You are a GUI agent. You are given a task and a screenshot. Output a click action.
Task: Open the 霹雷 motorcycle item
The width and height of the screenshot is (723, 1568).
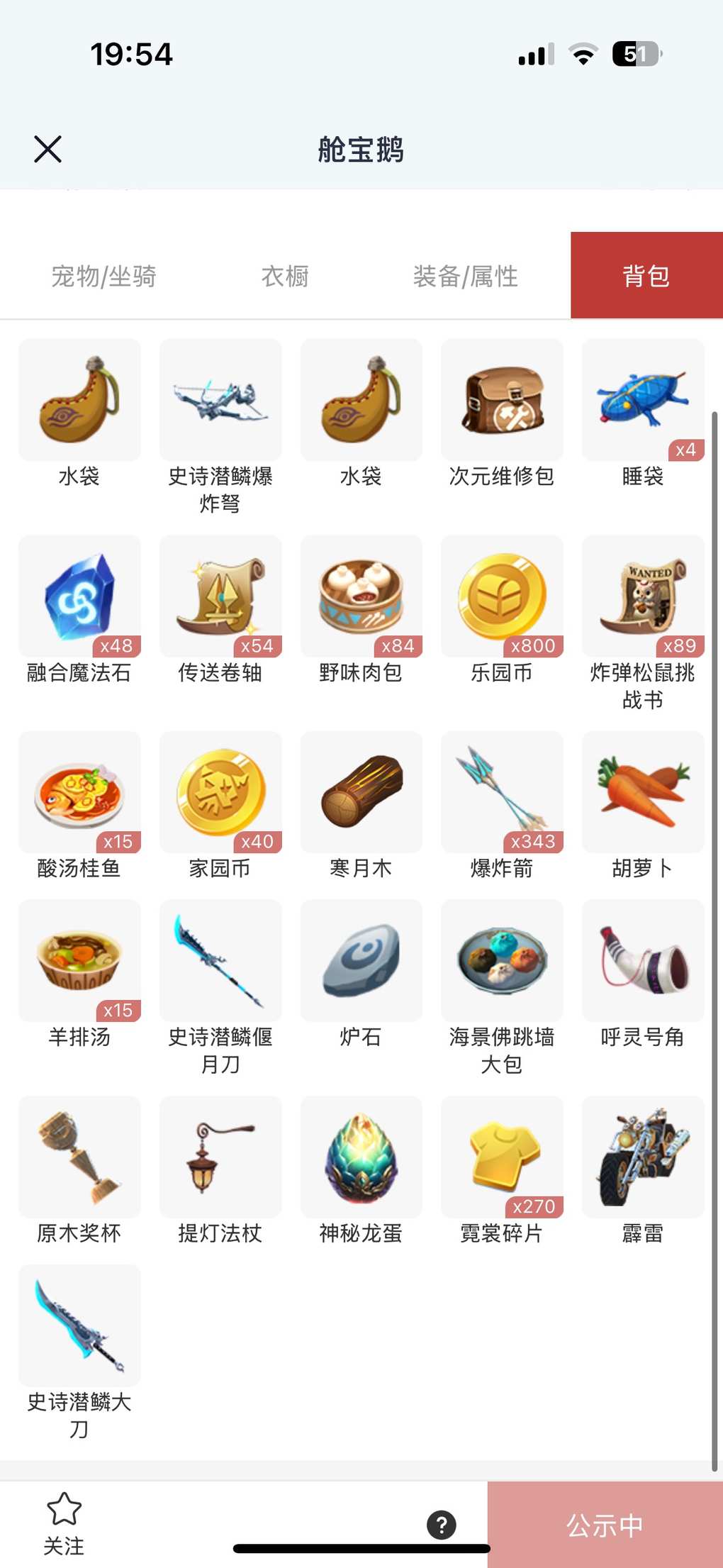pyautogui.click(x=643, y=1157)
